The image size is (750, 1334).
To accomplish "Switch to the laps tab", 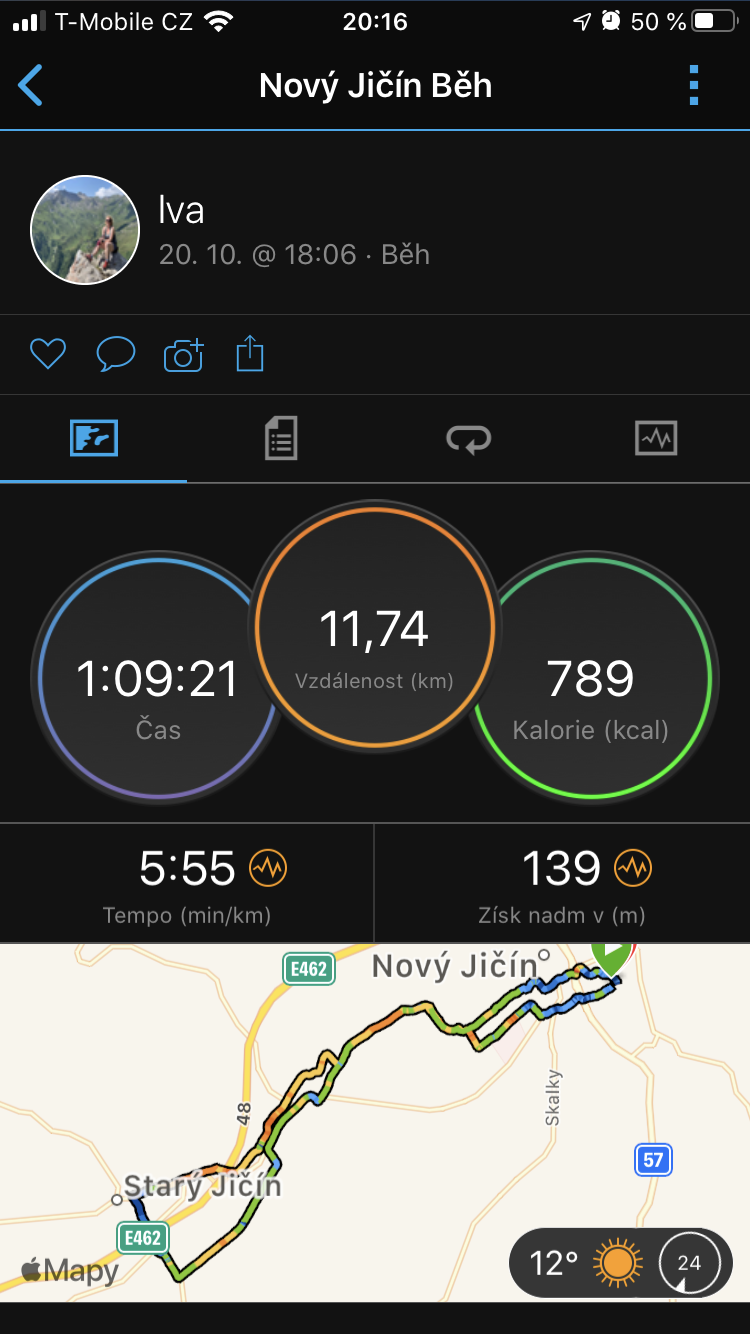I will point(468,438).
